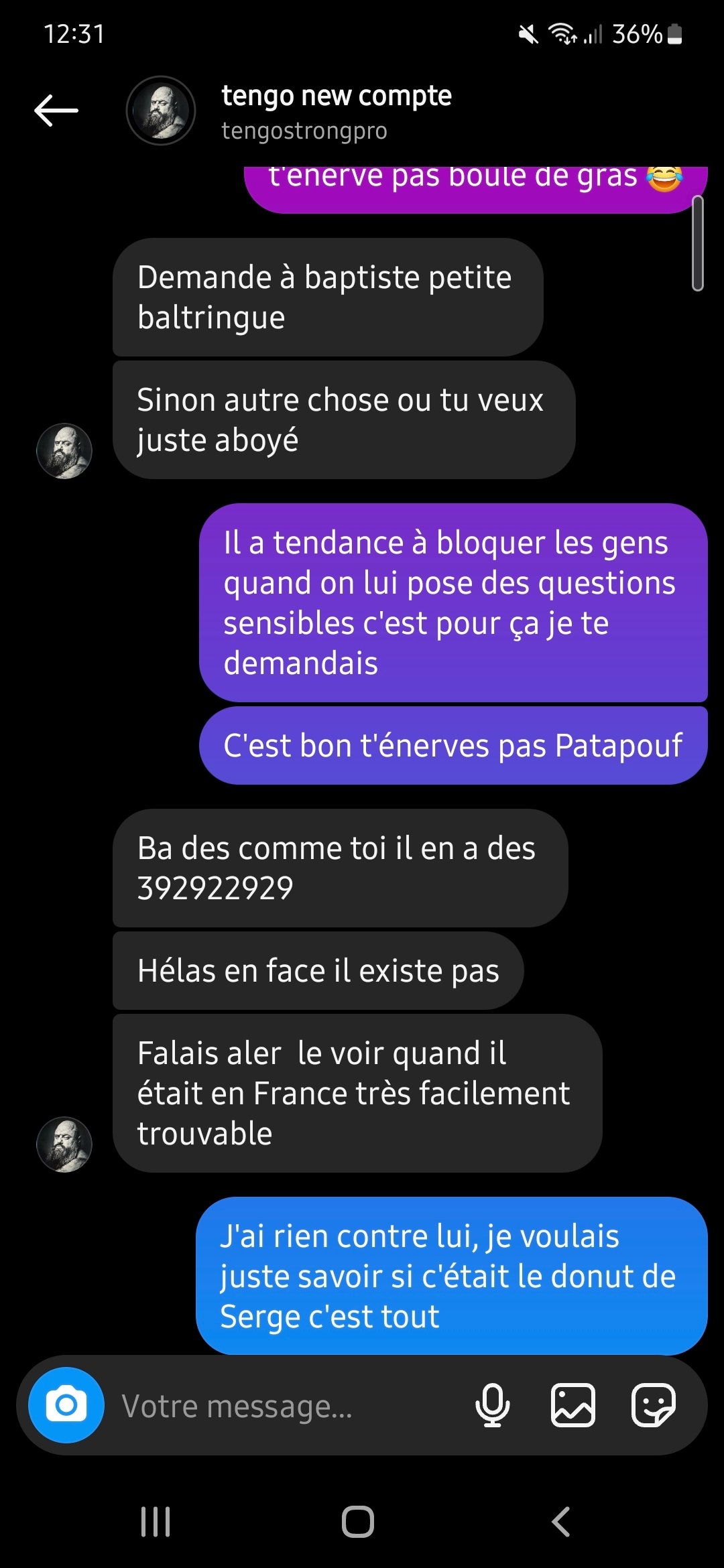The height and width of the screenshot is (1568, 724).
Task: Go back using the header arrow
Action: [56, 111]
